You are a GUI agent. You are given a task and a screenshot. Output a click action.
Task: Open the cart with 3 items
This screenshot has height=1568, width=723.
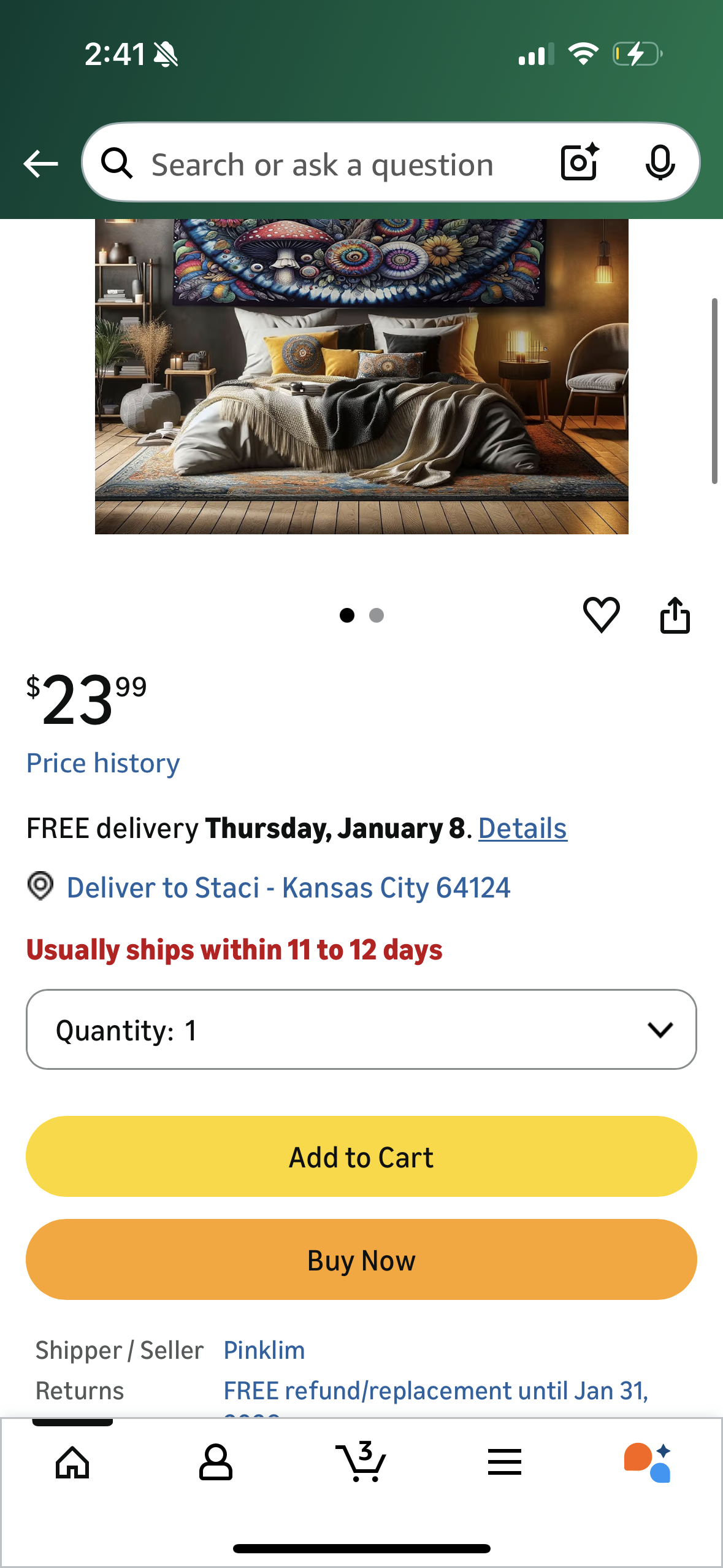[x=361, y=1462]
